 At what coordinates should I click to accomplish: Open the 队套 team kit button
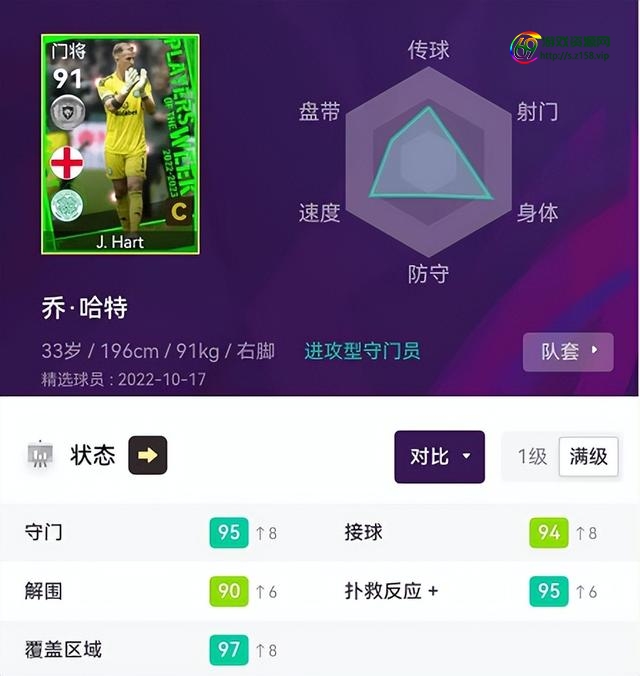[x=568, y=351]
